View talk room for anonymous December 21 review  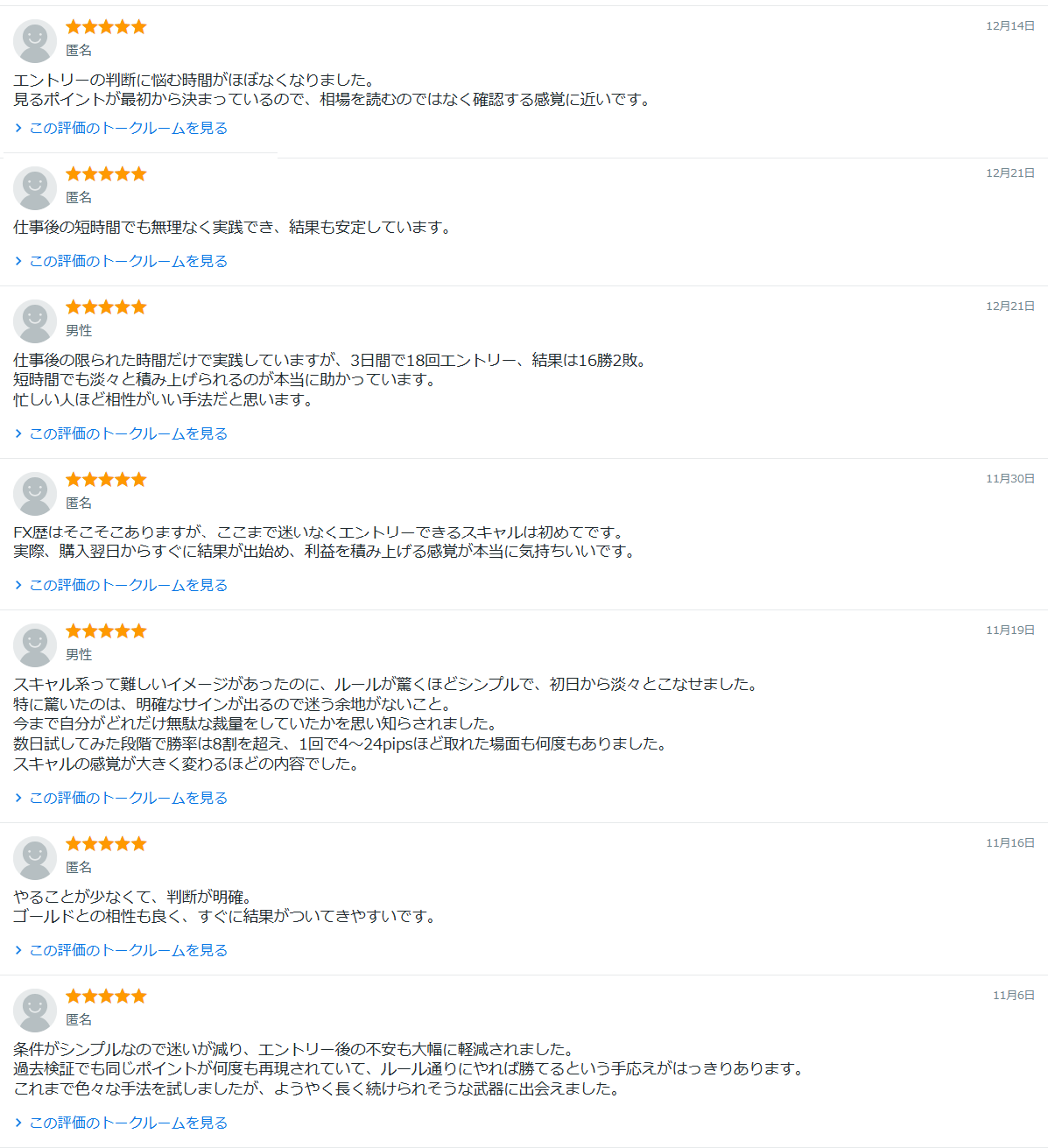[x=128, y=261]
